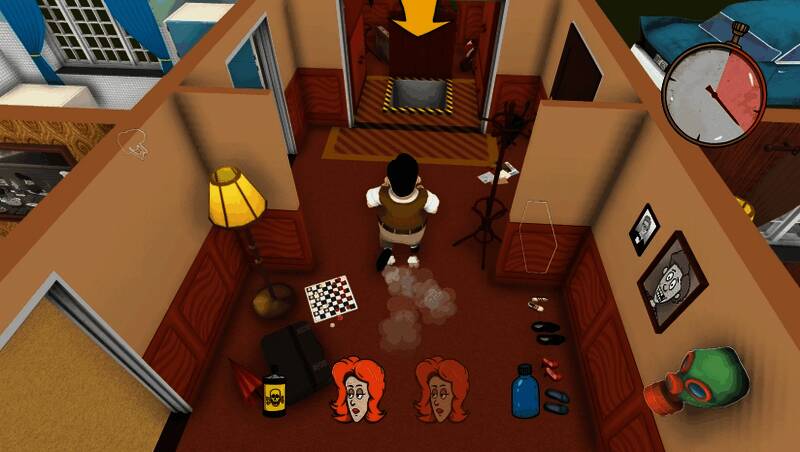The height and width of the screenshot is (452, 800).
Task: Select the blue bottle item
Action: tap(525, 391)
